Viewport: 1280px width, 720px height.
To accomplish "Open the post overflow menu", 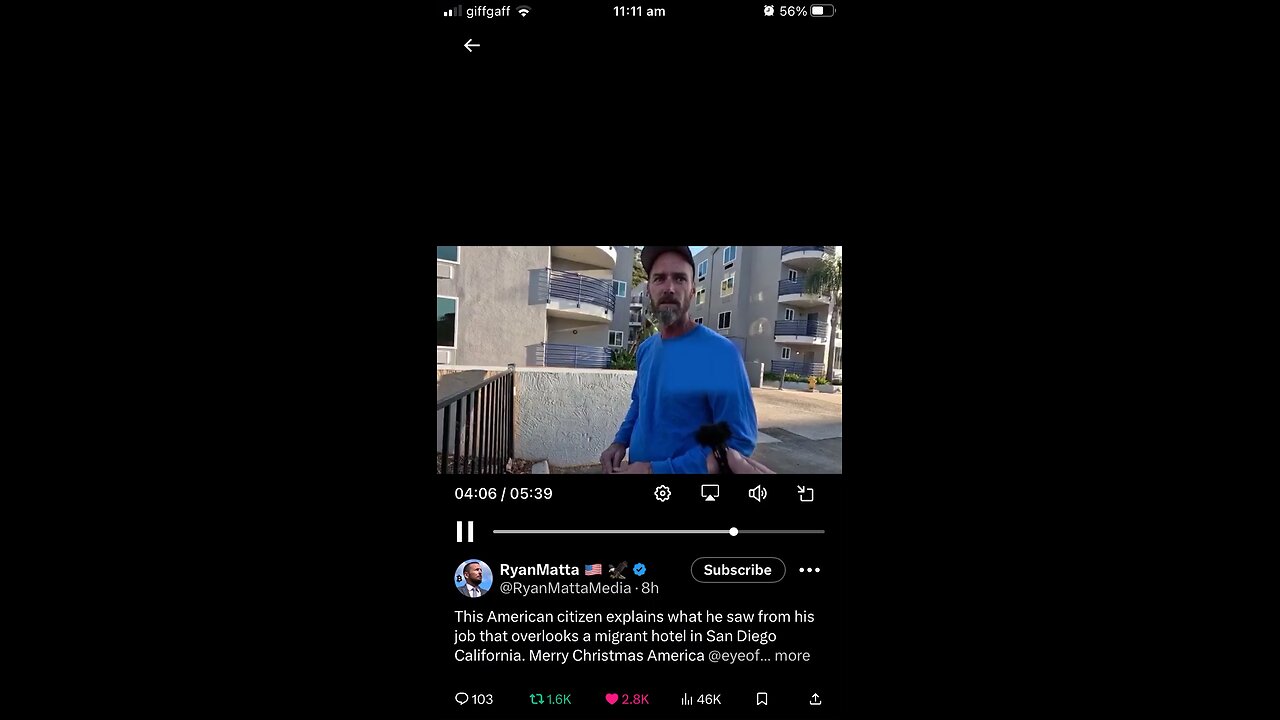I will (x=810, y=570).
